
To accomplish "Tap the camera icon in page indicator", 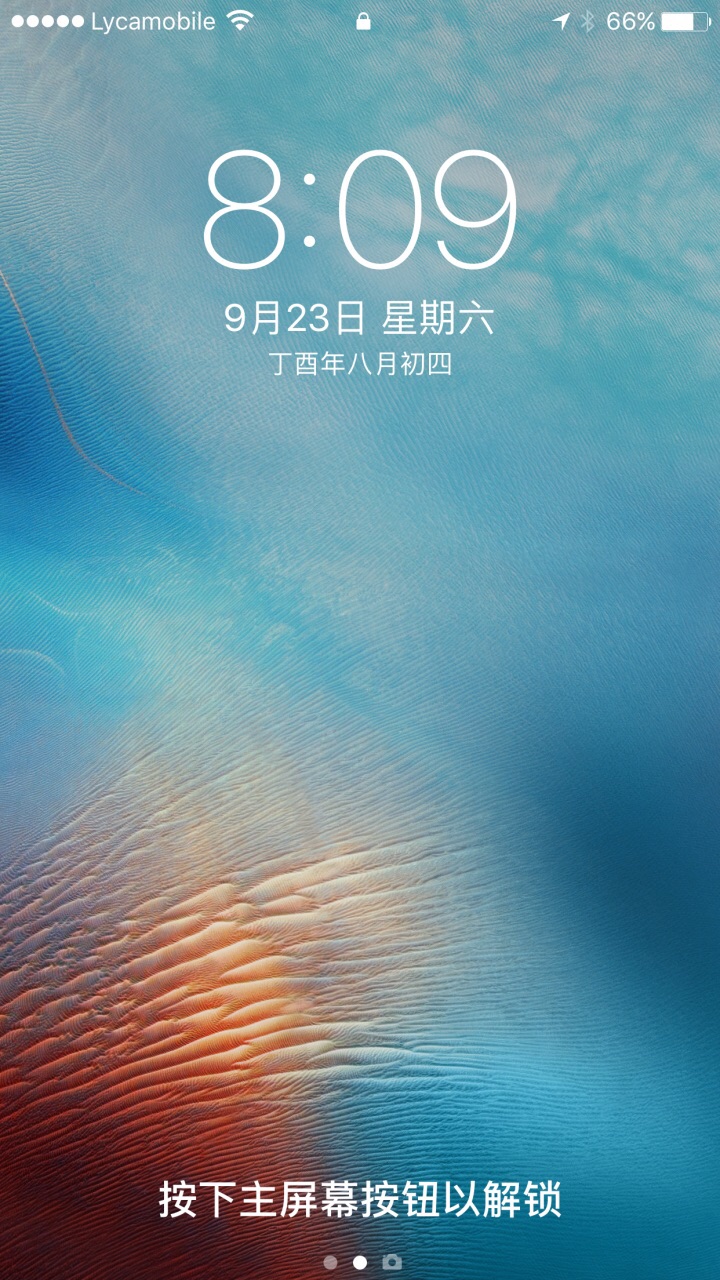I will pos(391,1262).
